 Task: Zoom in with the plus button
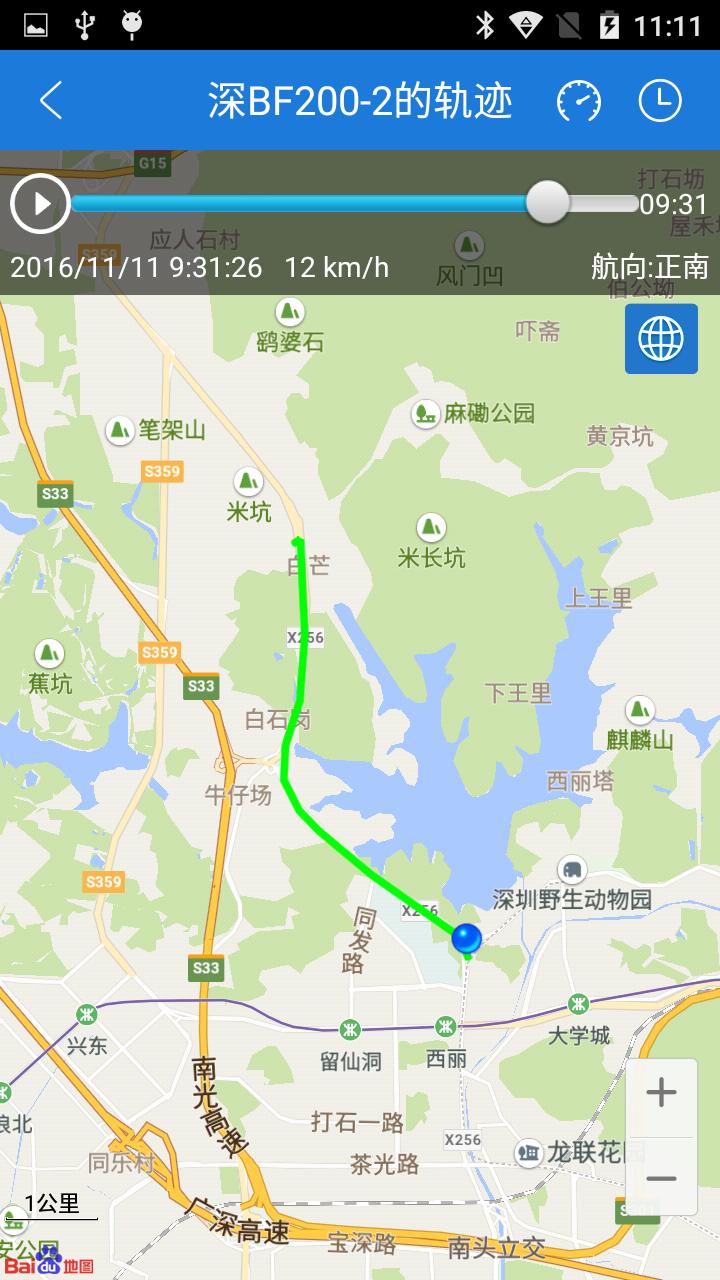click(661, 1092)
